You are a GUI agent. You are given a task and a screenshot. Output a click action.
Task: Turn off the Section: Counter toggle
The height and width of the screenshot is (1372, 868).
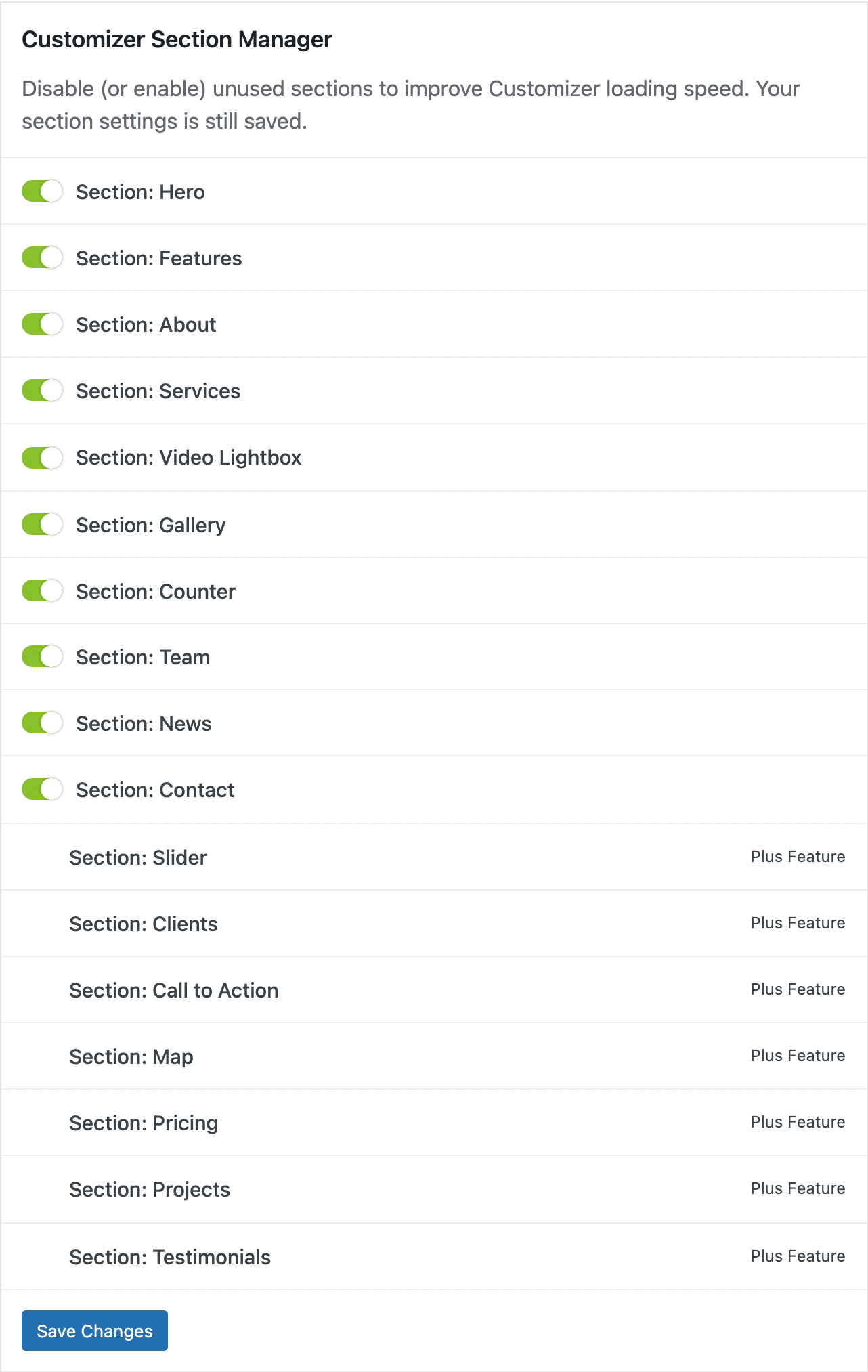[x=42, y=591]
